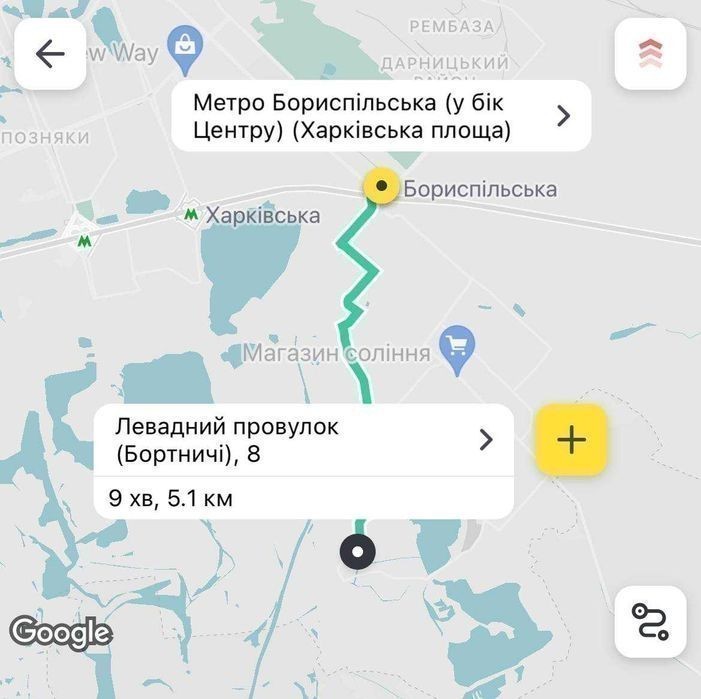
Task: Open destination Левадний провулок, 8
Action: (x=303, y=440)
